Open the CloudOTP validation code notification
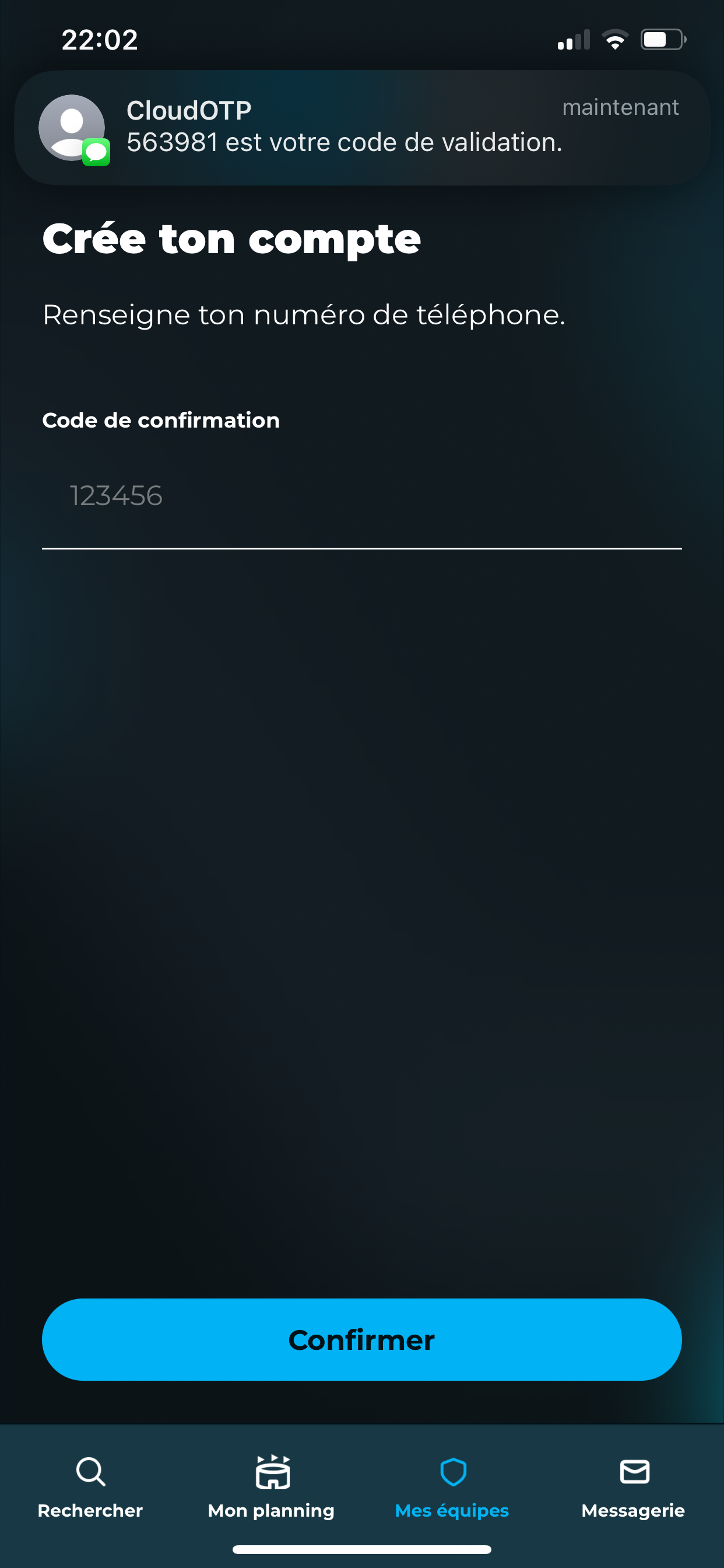This screenshot has width=724, height=1568. (x=362, y=127)
